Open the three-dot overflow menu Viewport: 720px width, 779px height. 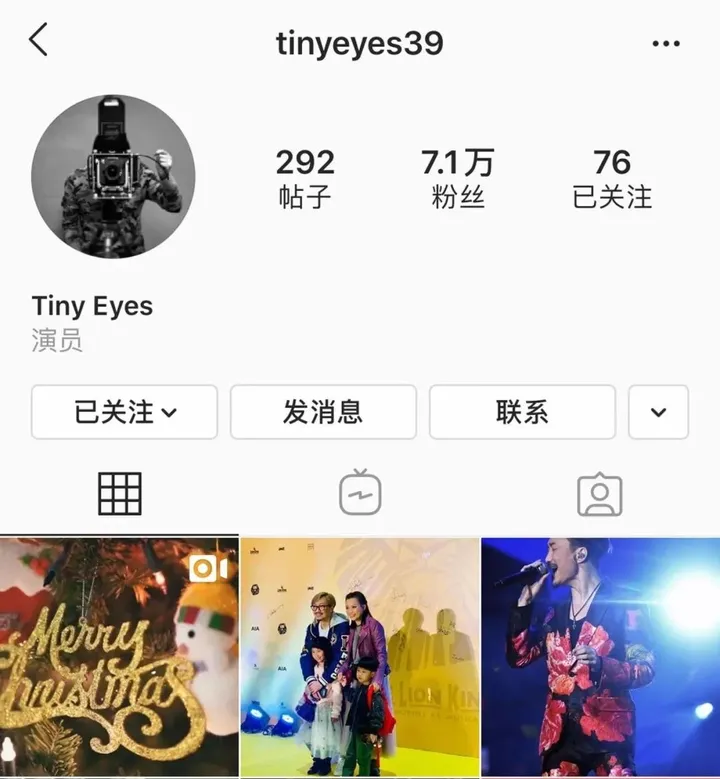pos(666,44)
